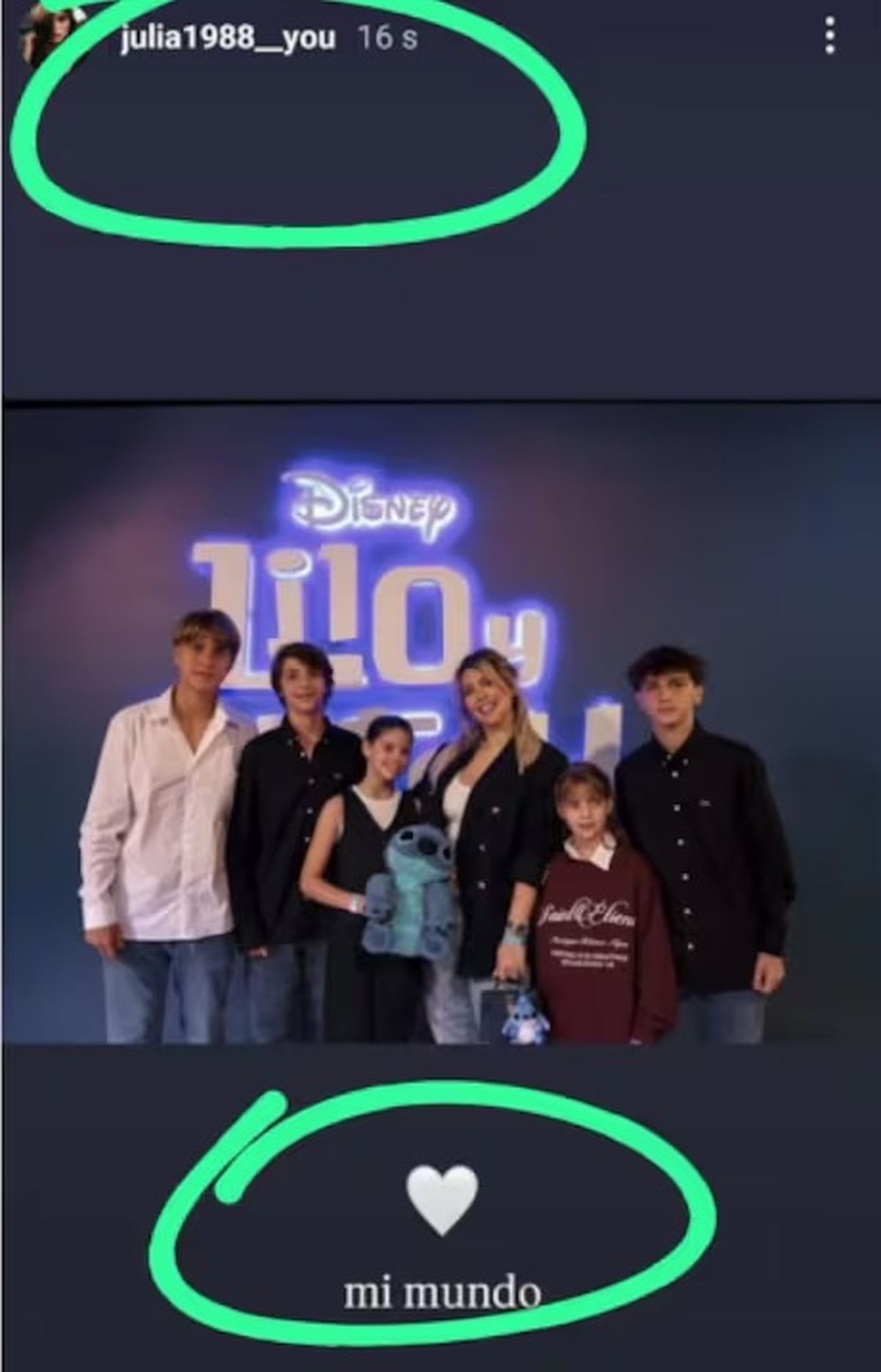This screenshot has width=881, height=1372.
Task: Open the story's three-dot overflow menu
Action: [x=830, y=36]
